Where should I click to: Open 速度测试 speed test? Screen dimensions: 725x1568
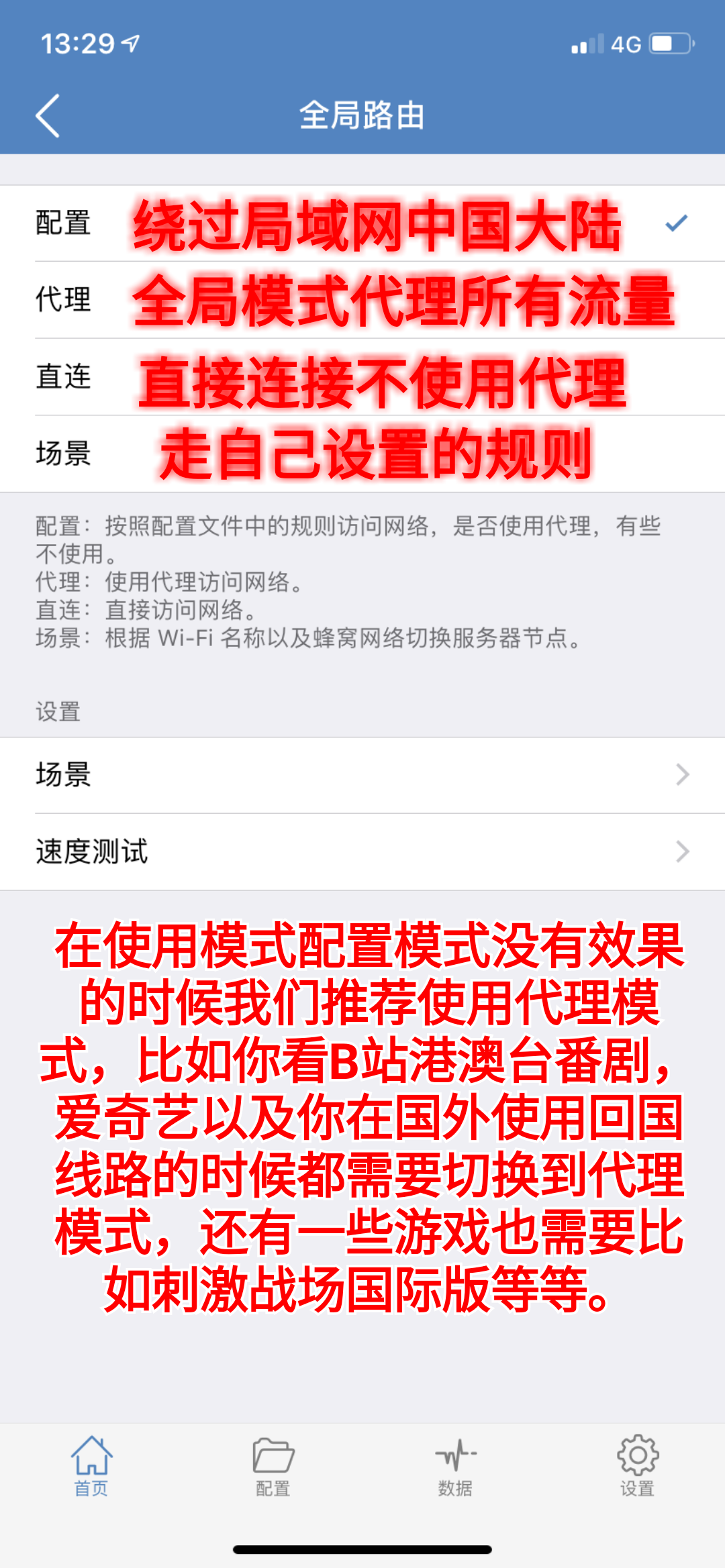tap(362, 852)
